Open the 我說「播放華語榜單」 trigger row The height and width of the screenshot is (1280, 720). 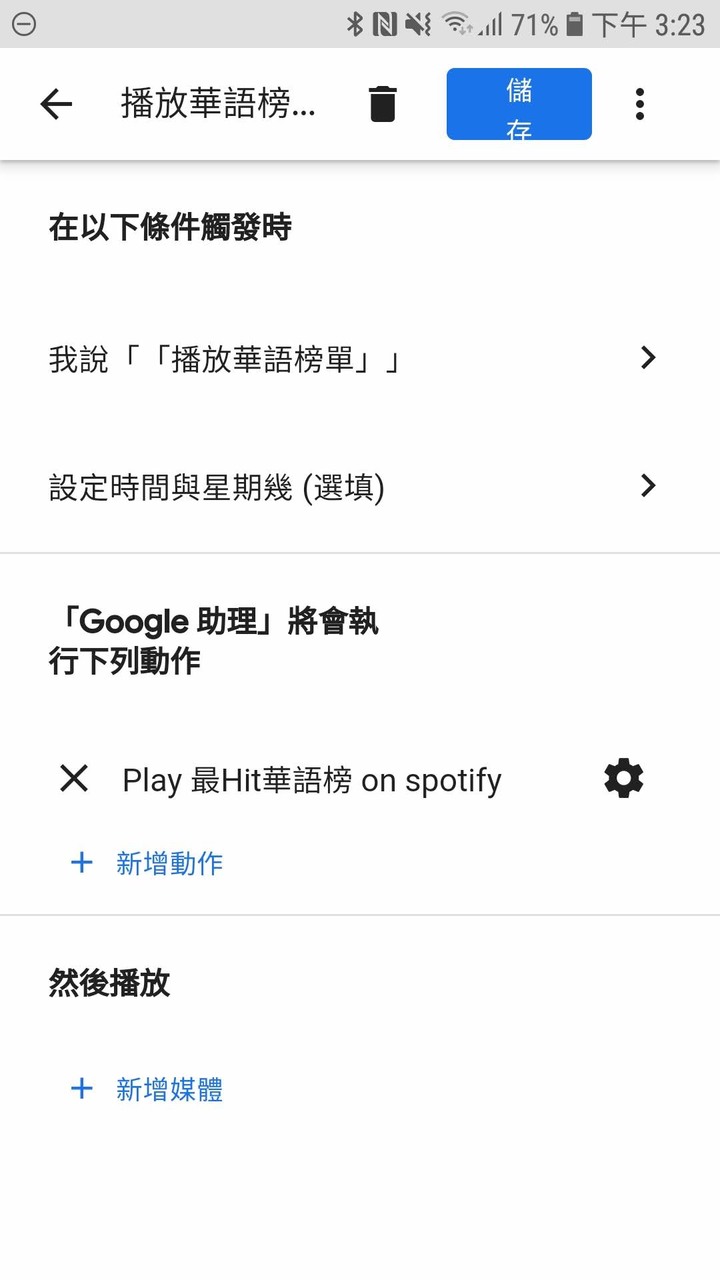360,358
